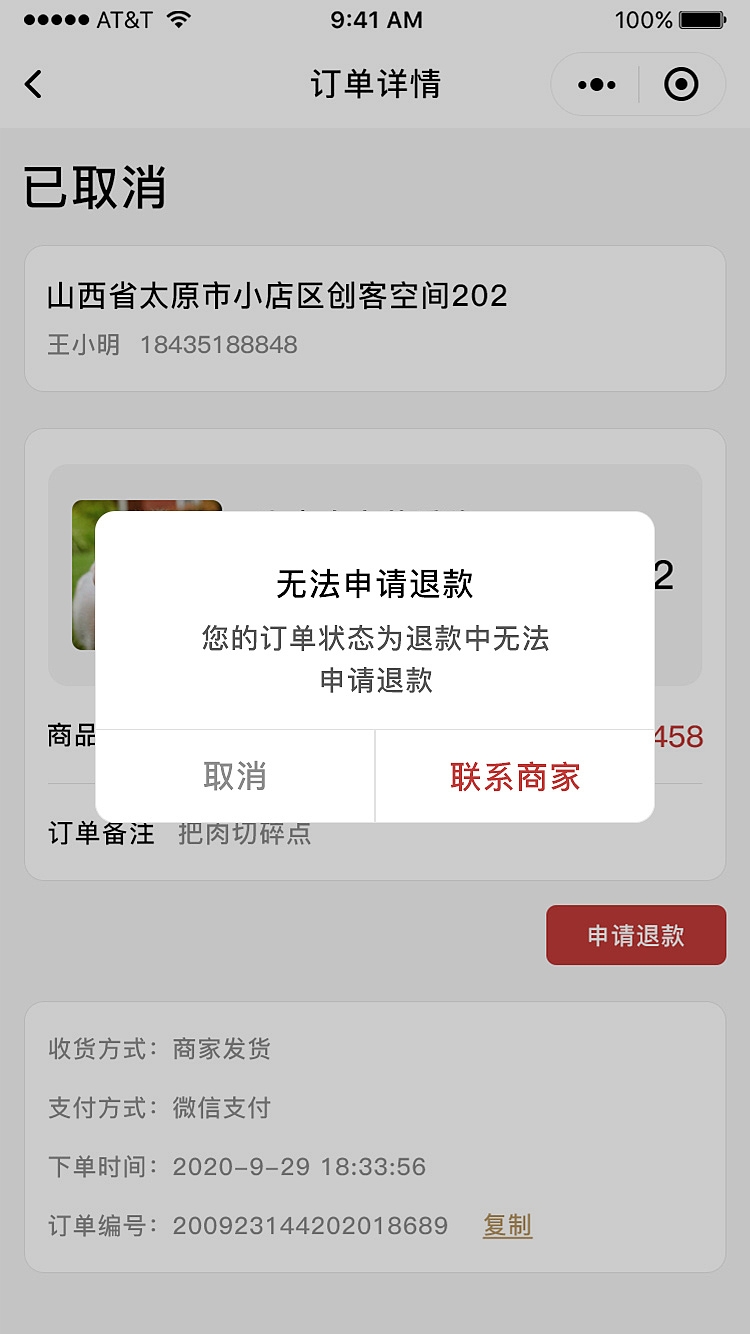Viewport: 750px width, 1334px height.
Task: Click the red 申请退款 button
Action: click(x=635, y=935)
